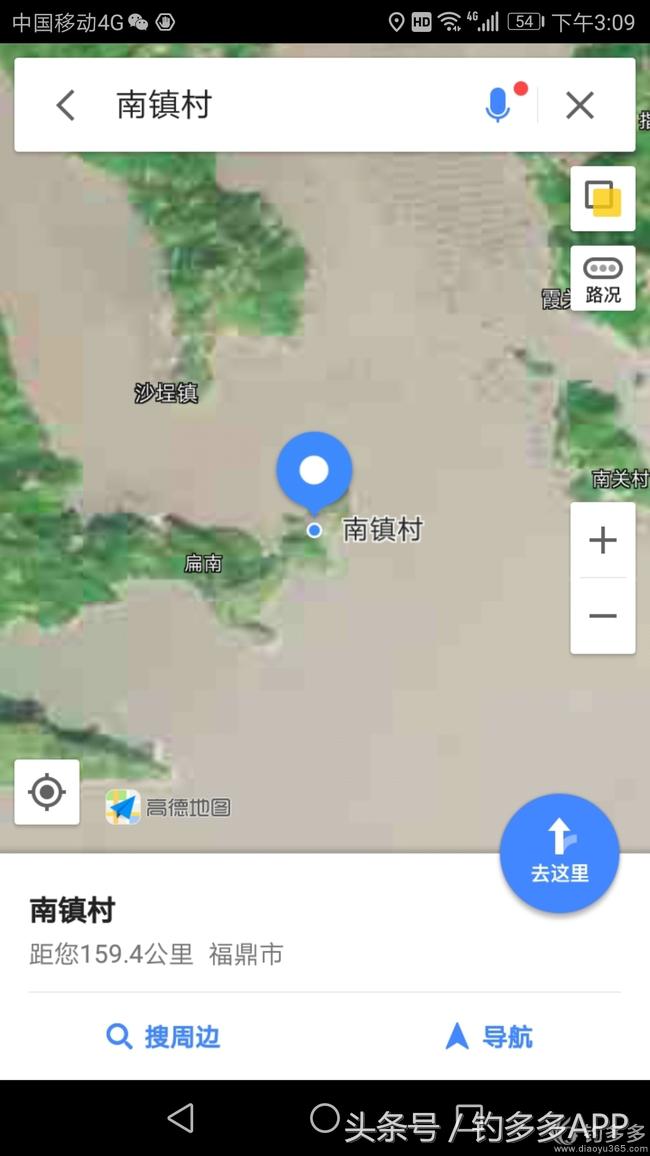Tap the system back button

click(x=181, y=1118)
